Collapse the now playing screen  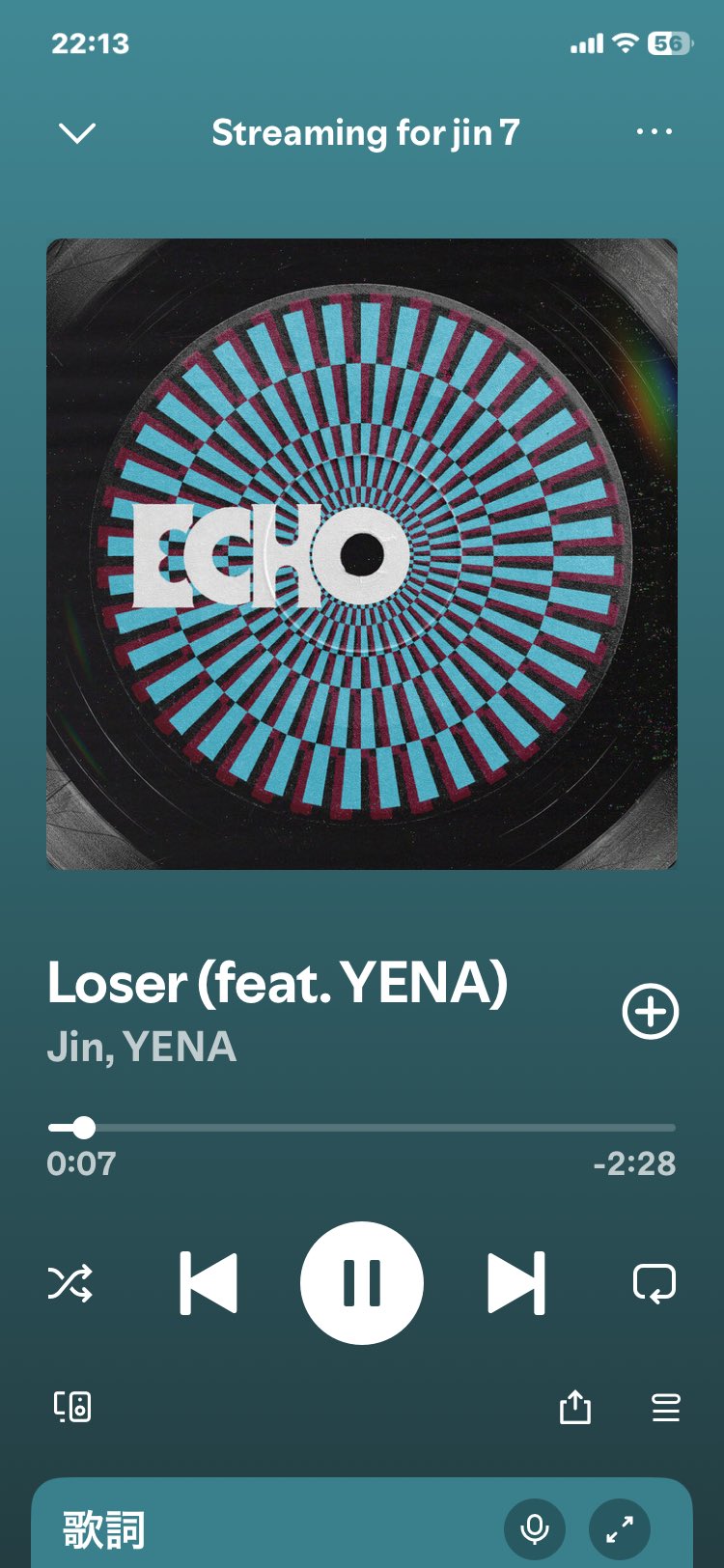coord(77,133)
